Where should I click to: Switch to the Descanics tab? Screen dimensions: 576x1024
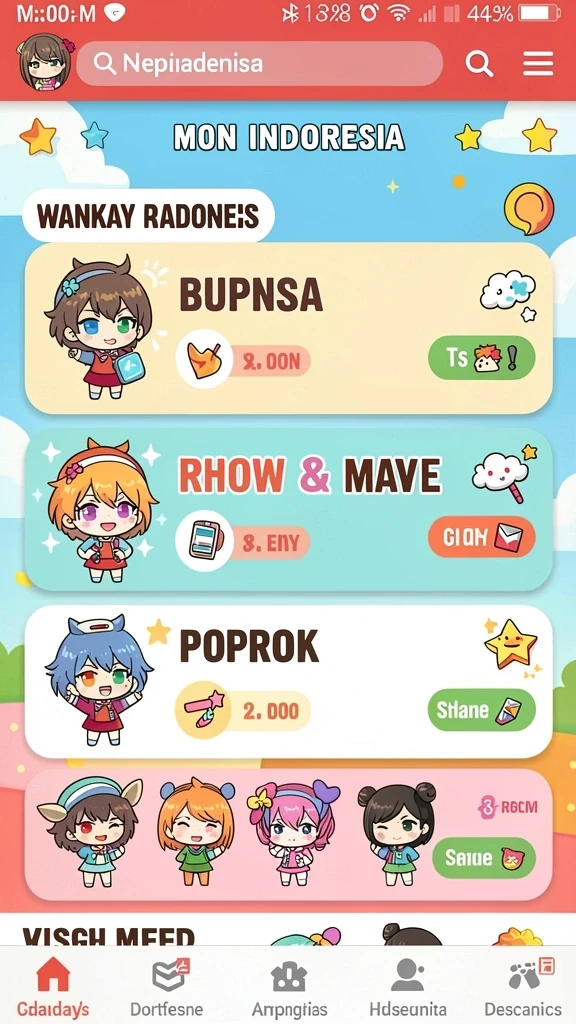point(523,987)
